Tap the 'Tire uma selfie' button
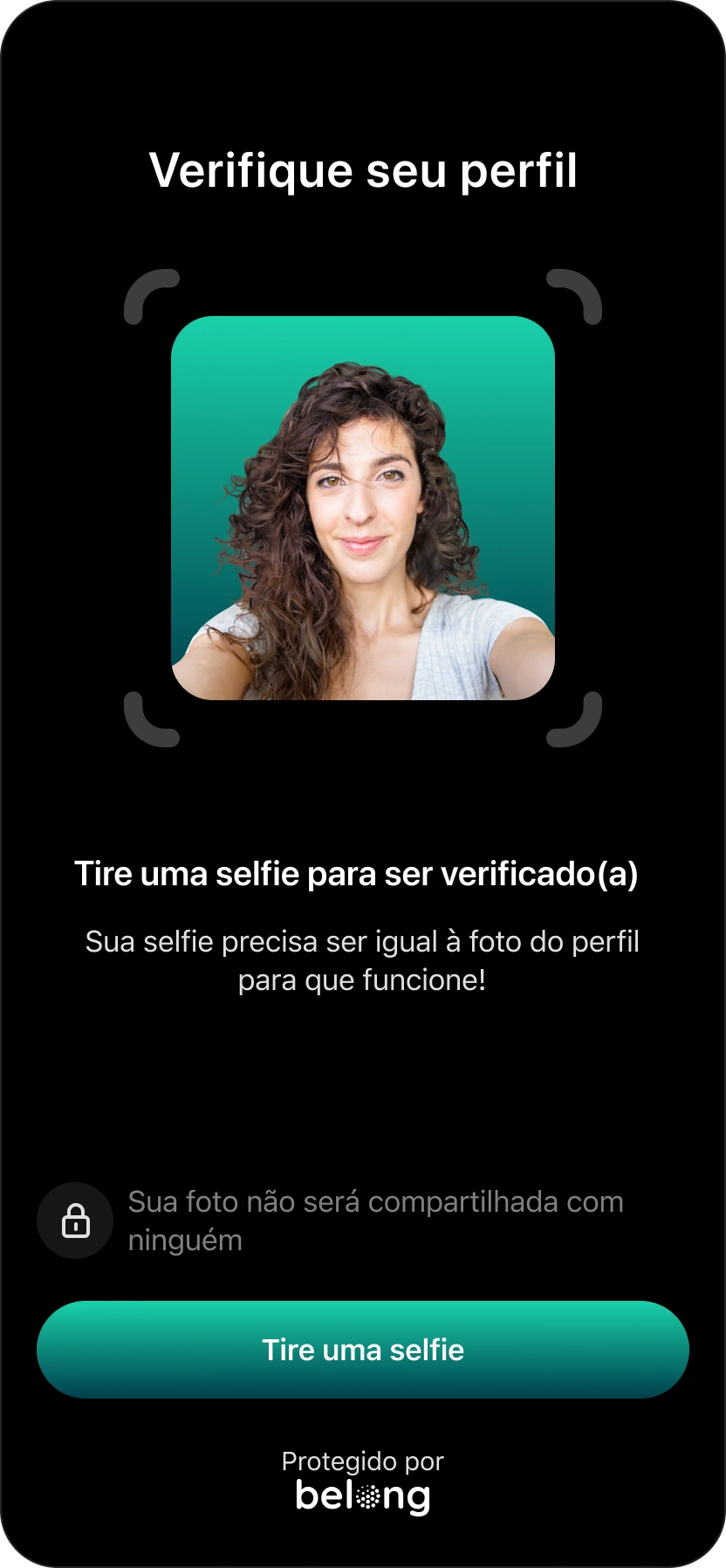 [363, 1350]
